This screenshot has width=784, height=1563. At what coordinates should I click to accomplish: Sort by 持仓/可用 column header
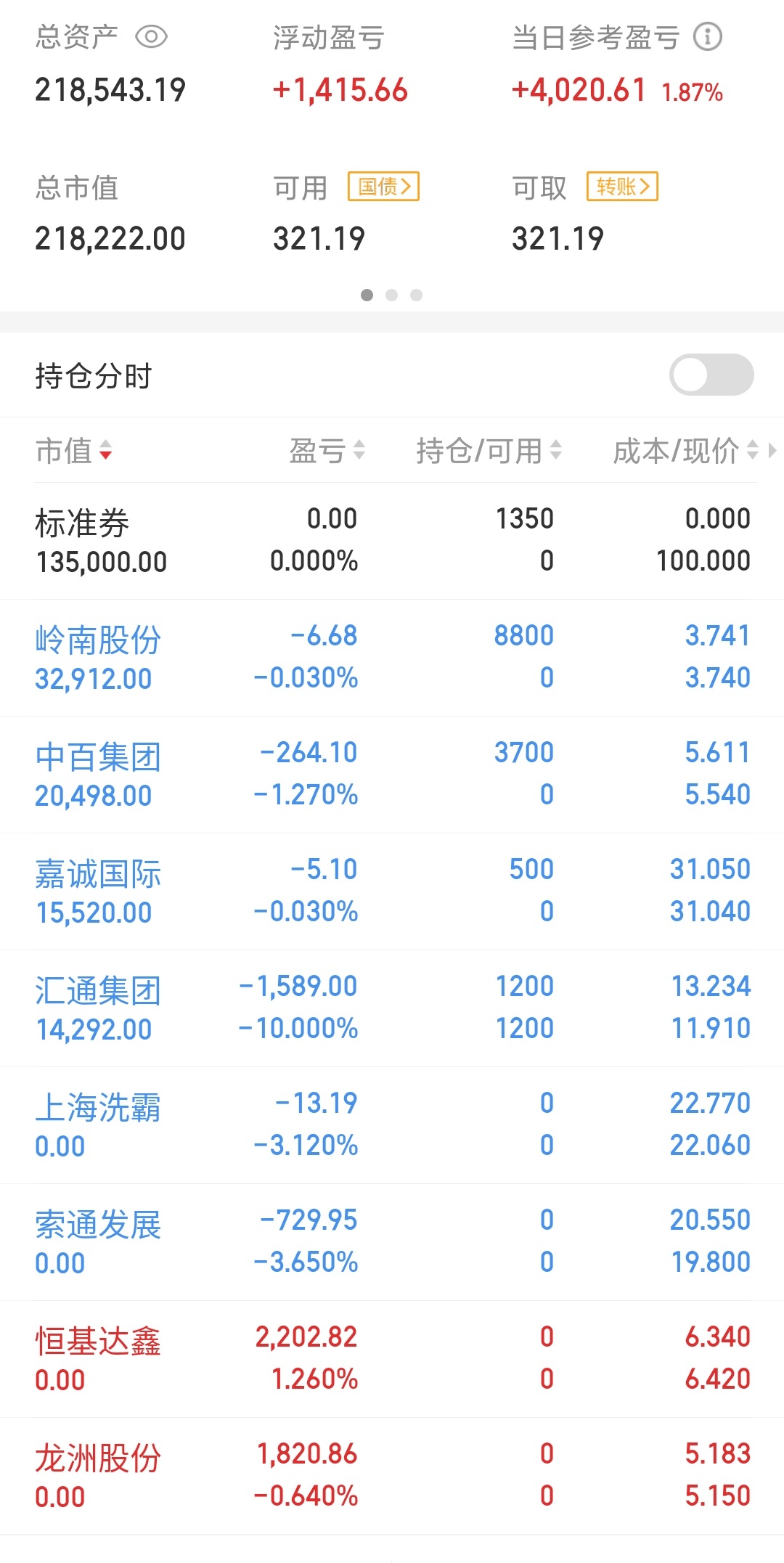489,451
